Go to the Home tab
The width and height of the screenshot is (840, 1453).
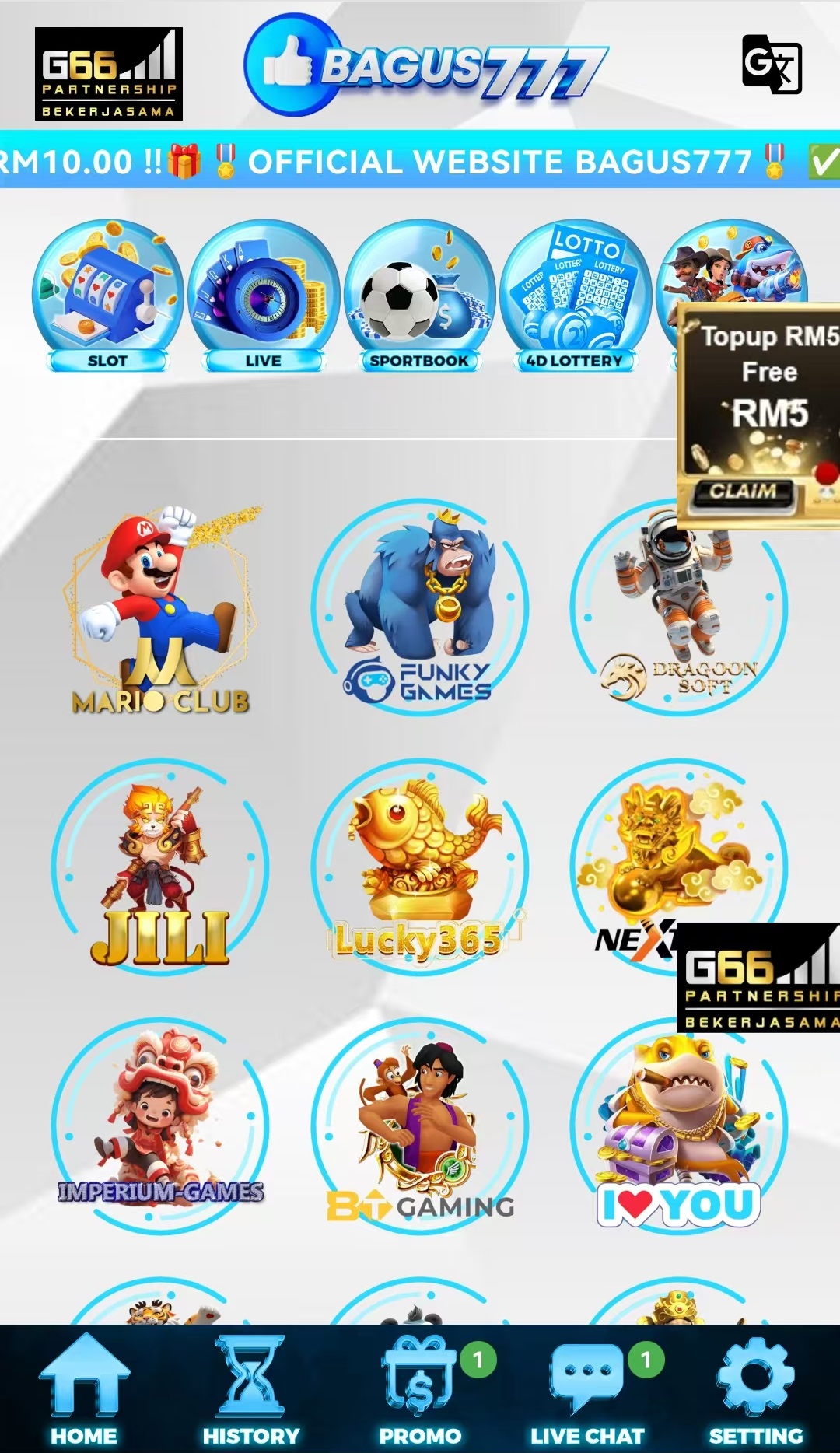(x=84, y=1389)
